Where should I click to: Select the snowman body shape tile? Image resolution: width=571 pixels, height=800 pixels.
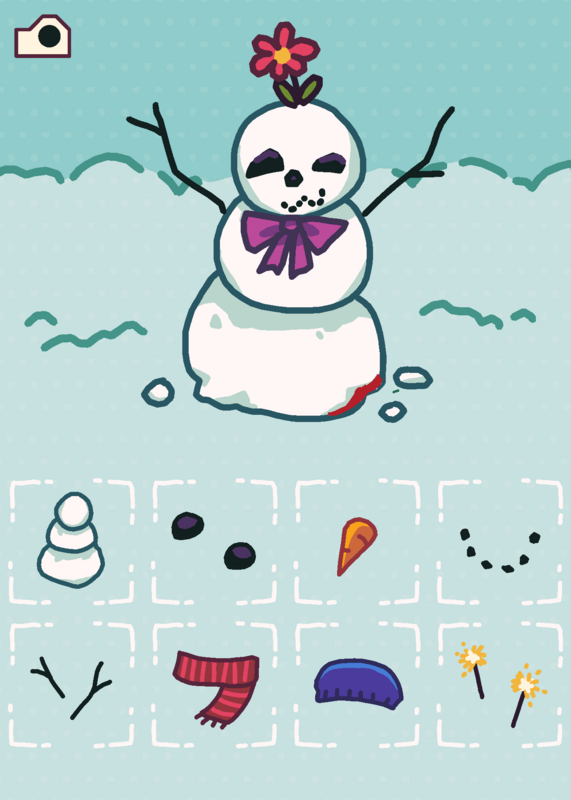(x=71, y=541)
